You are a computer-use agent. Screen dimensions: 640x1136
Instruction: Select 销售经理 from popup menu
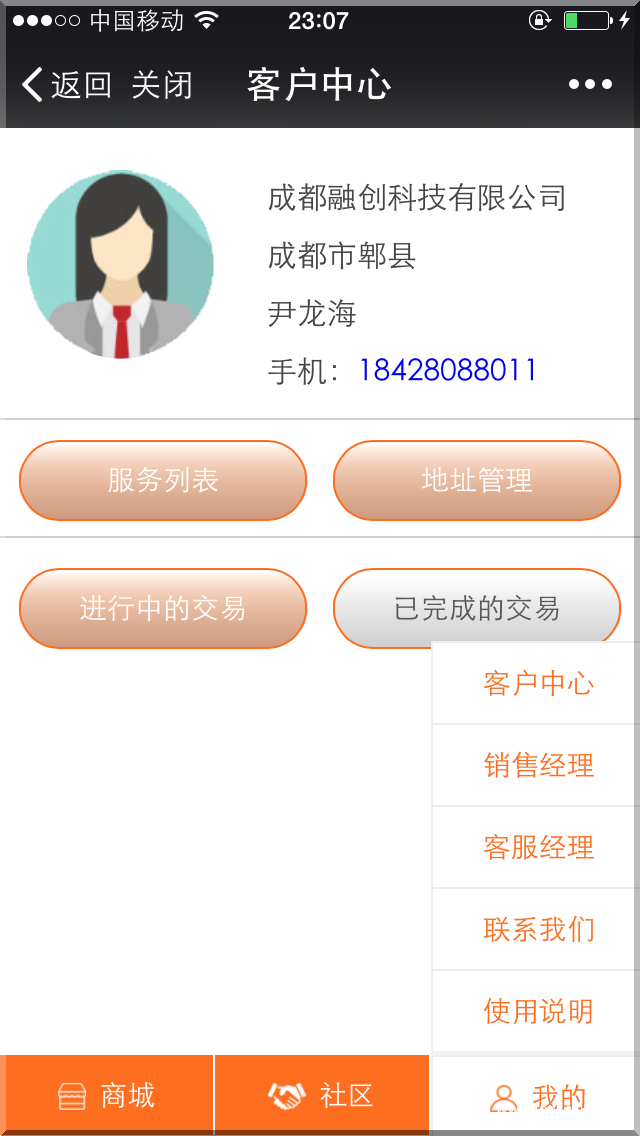pyautogui.click(x=538, y=766)
